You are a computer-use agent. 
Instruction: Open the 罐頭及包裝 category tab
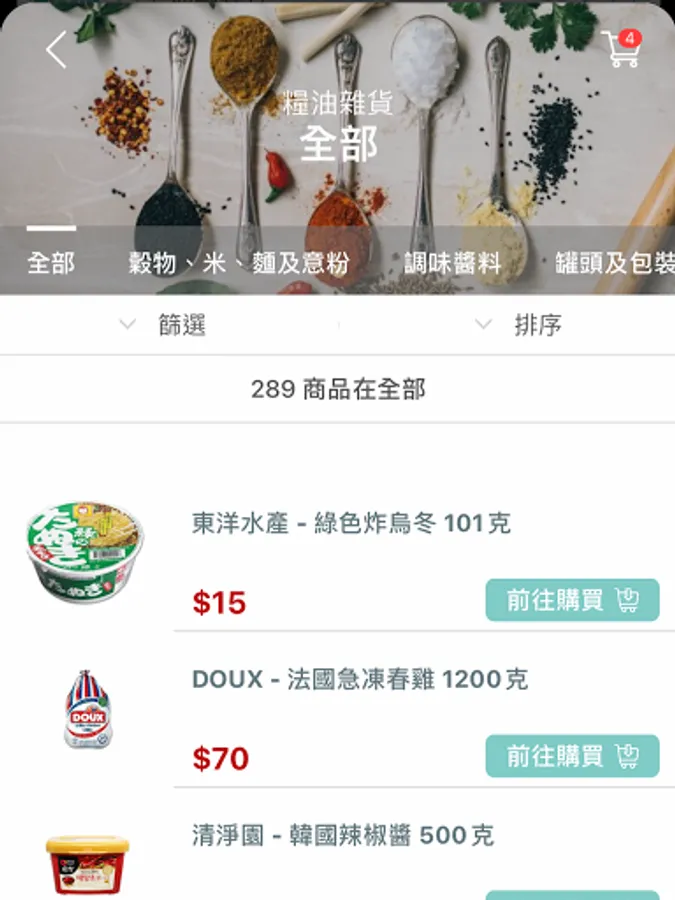(x=614, y=263)
